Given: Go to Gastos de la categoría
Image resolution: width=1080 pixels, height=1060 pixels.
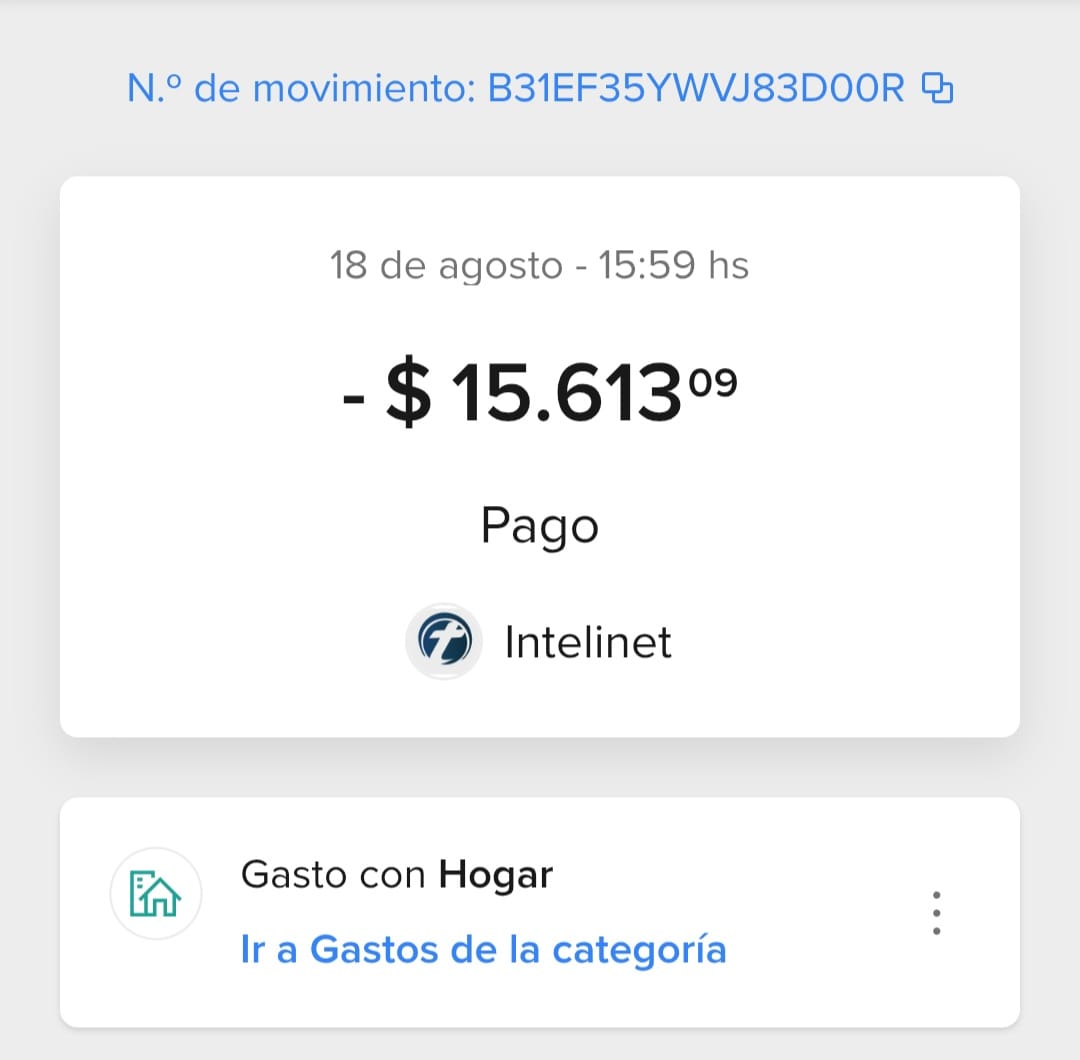Looking at the screenshot, I should pos(483,948).
